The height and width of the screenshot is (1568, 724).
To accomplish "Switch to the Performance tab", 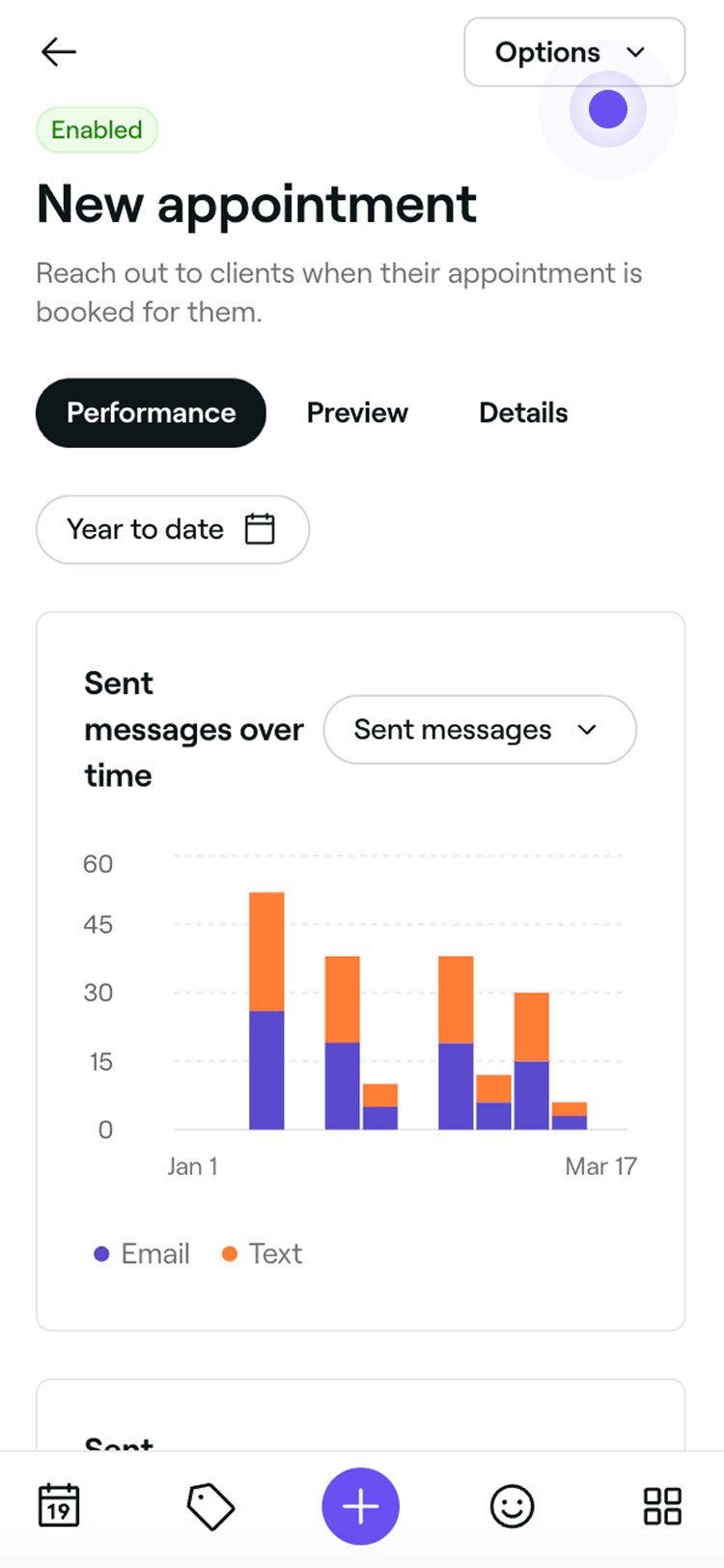I will pyautogui.click(x=151, y=413).
